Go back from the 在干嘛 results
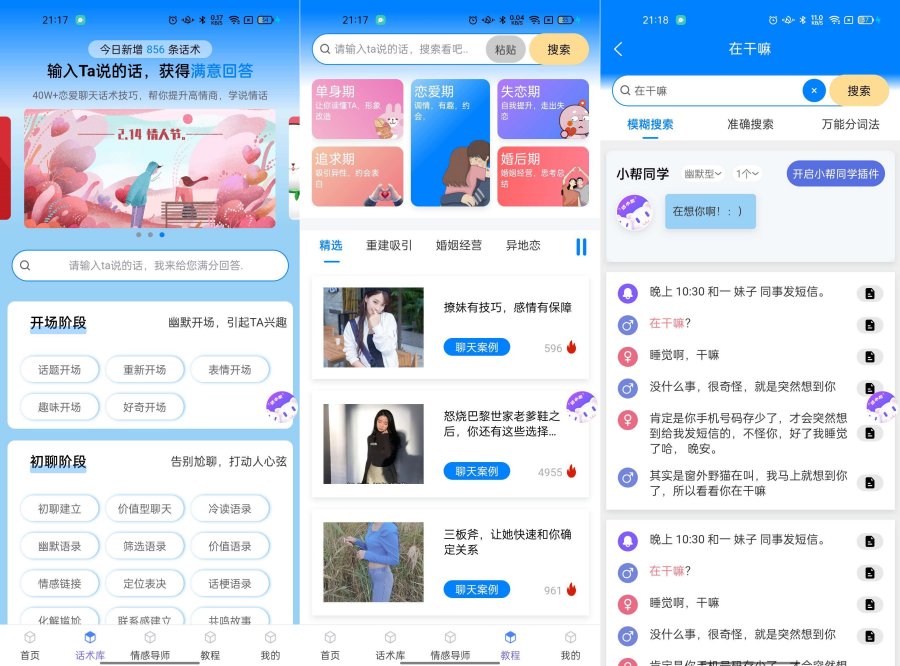900x666 pixels. (618, 49)
